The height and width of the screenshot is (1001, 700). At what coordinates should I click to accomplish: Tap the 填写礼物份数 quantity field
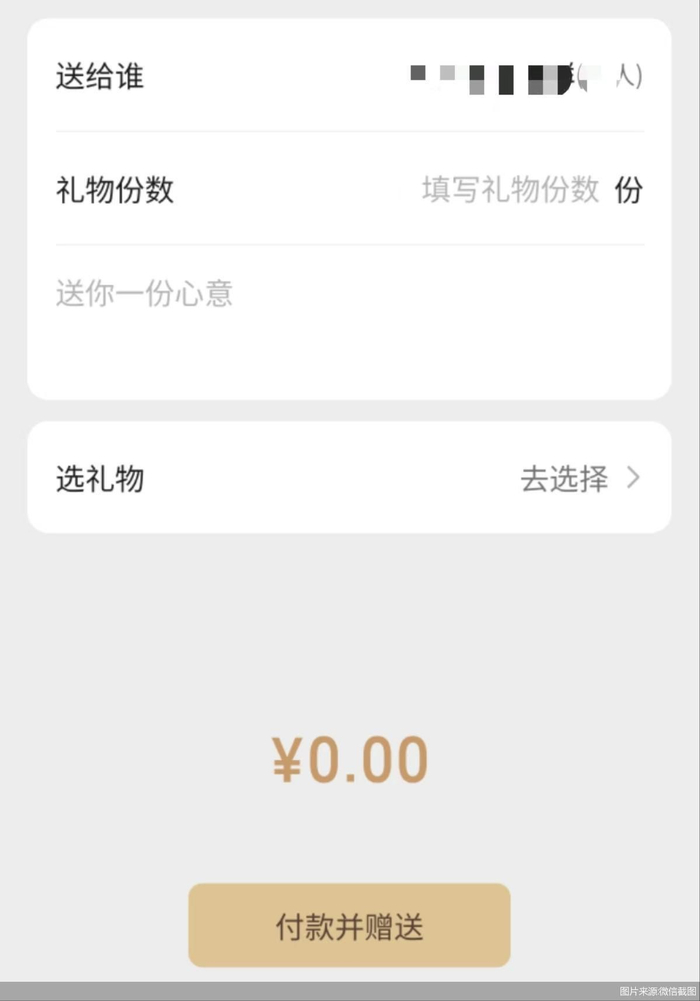click(x=509, y=189)
